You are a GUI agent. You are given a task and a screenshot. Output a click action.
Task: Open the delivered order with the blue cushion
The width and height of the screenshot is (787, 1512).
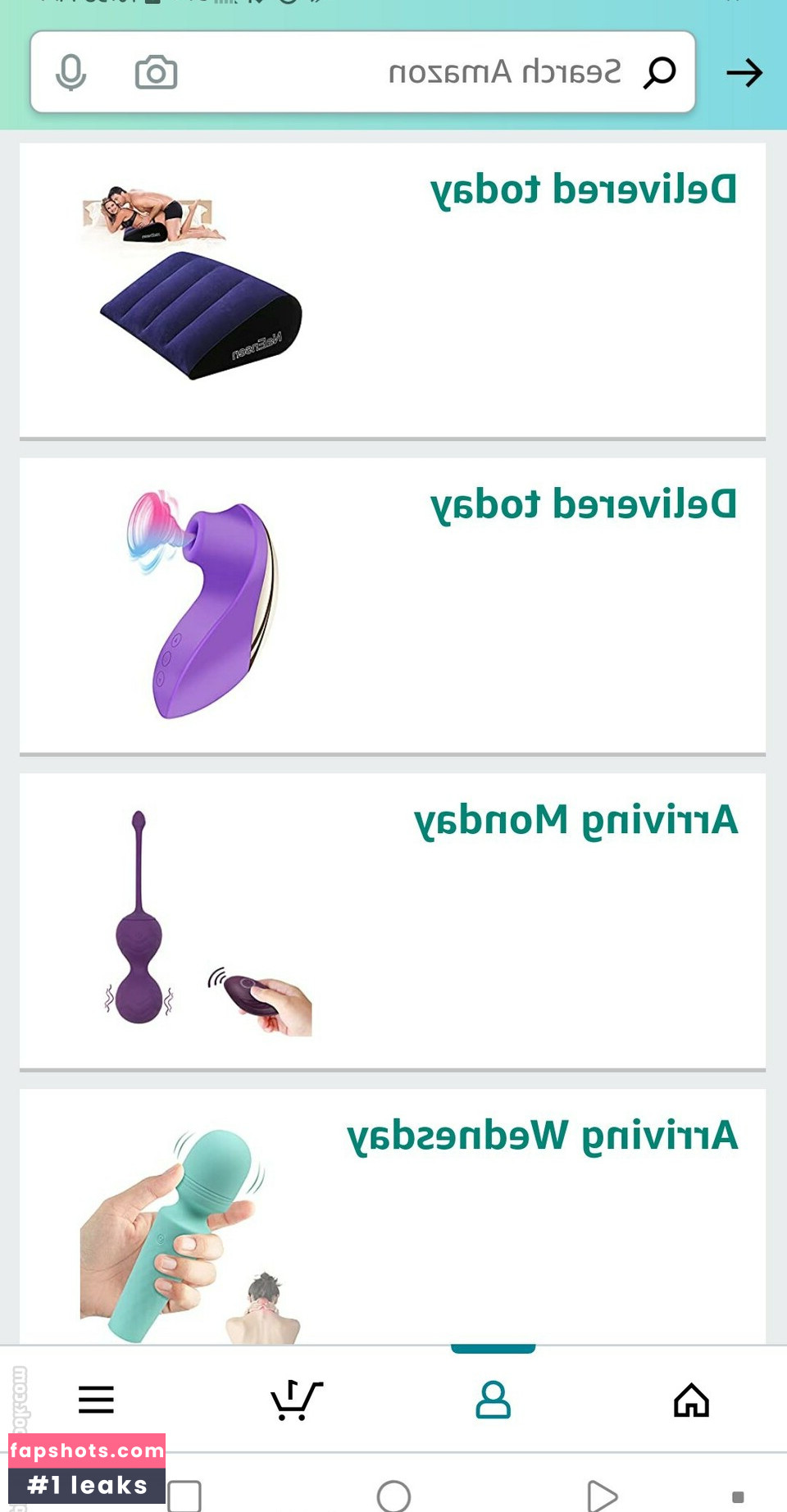point(392,290)
